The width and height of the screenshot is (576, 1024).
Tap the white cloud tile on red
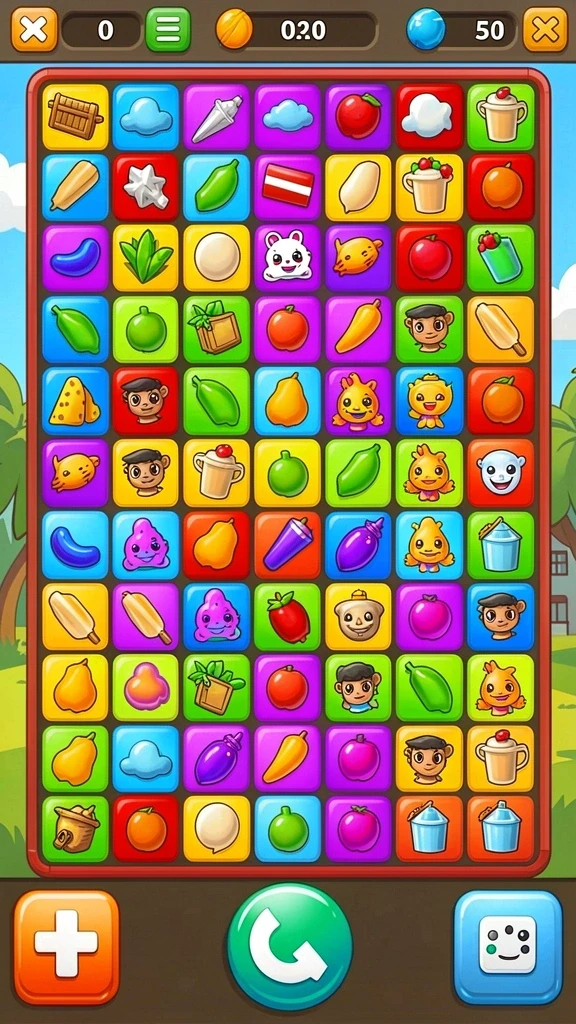click(428, 117)
